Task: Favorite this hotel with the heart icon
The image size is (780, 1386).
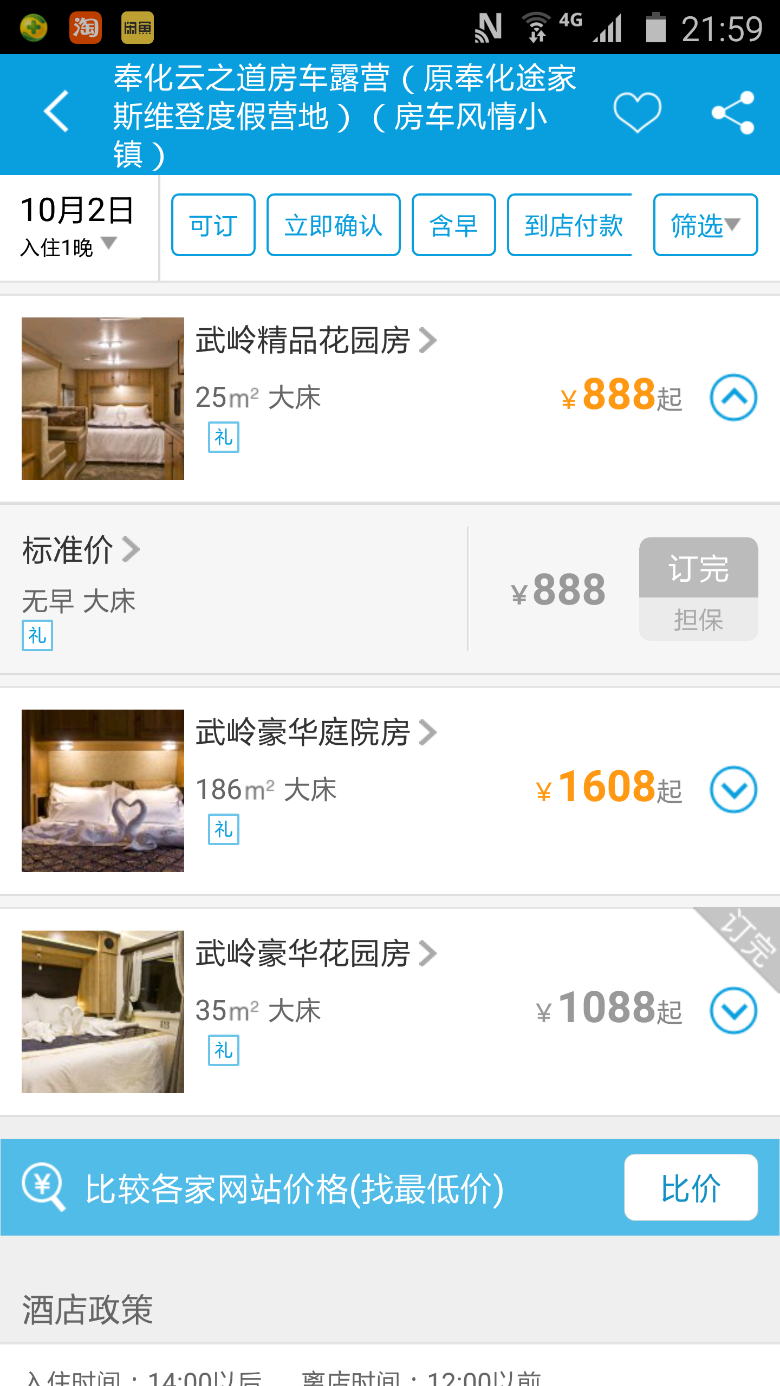Action: tap(637, 112)
